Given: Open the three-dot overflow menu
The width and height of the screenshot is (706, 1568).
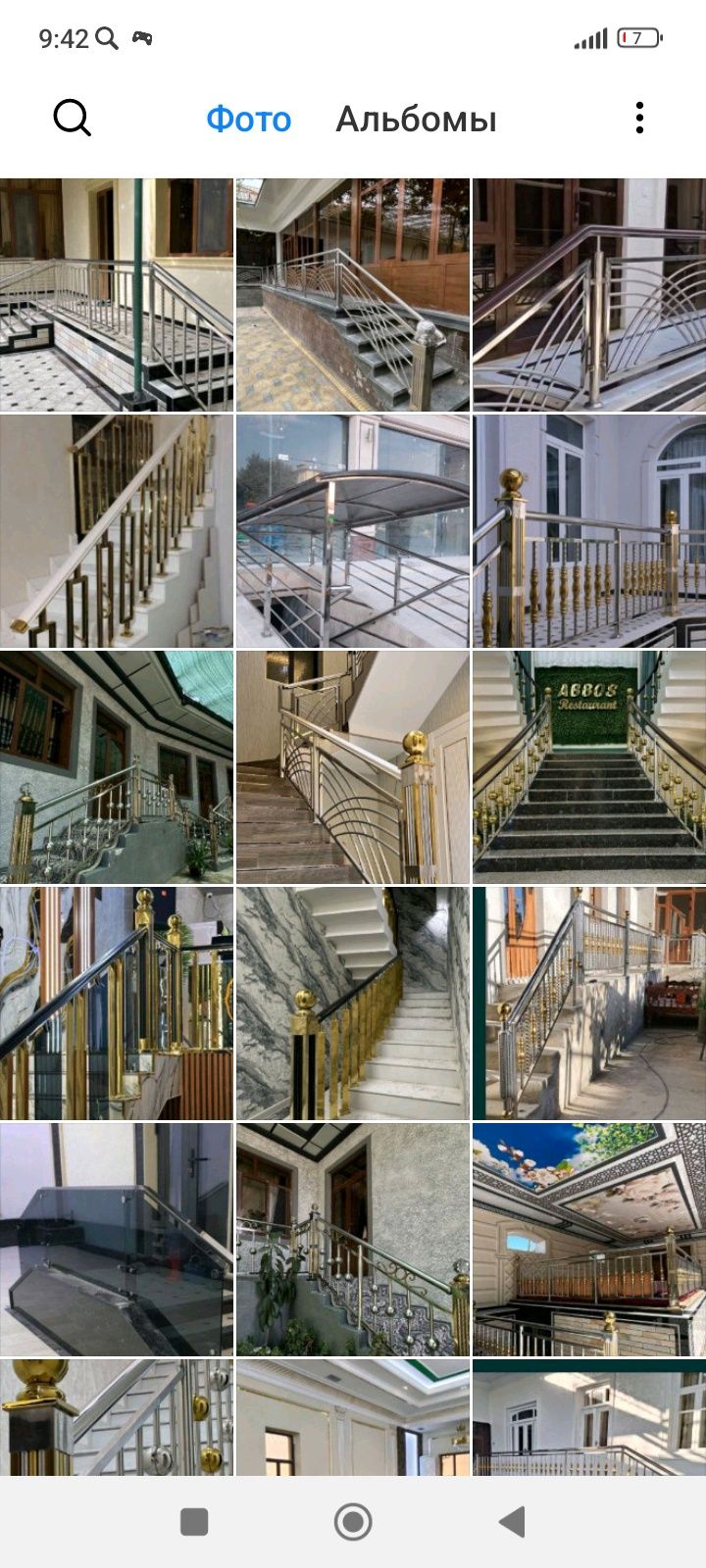Looking at the screenshot, I should [x=639, y=119].
